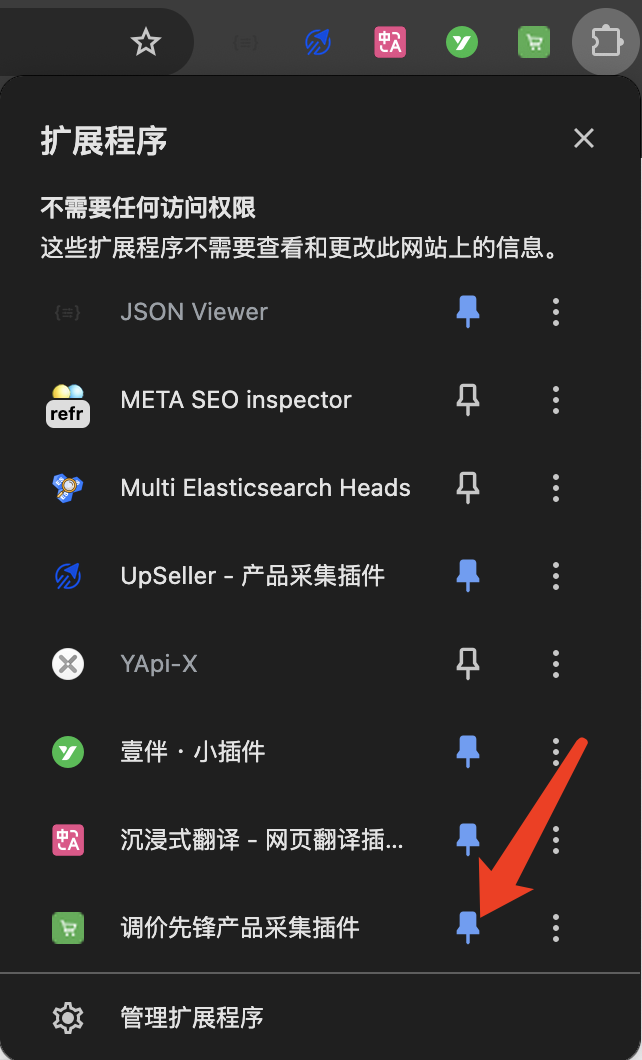Click the UpSeller icon in the toolbar

coord(319,42)
